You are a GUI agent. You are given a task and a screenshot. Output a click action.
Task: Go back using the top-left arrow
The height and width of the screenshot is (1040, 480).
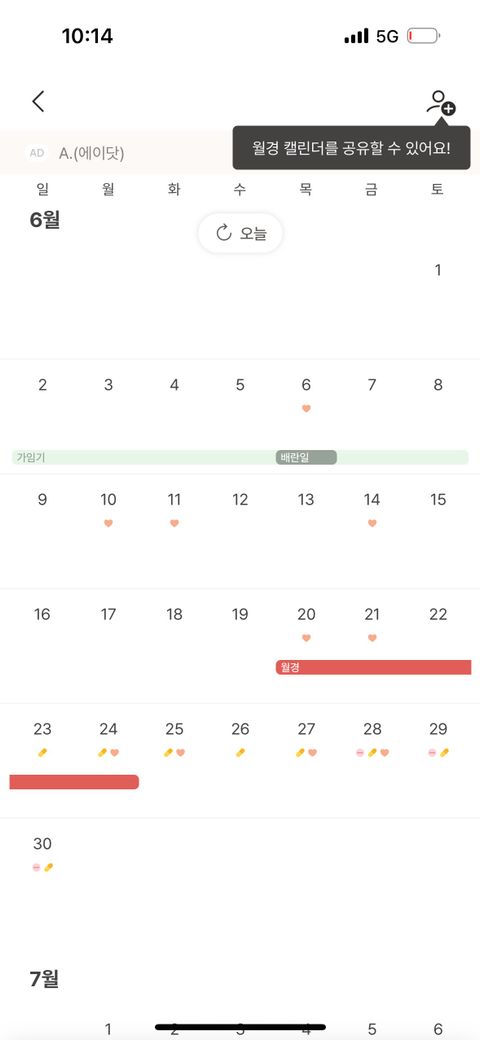pyautogui.click(x=38, y=101)
